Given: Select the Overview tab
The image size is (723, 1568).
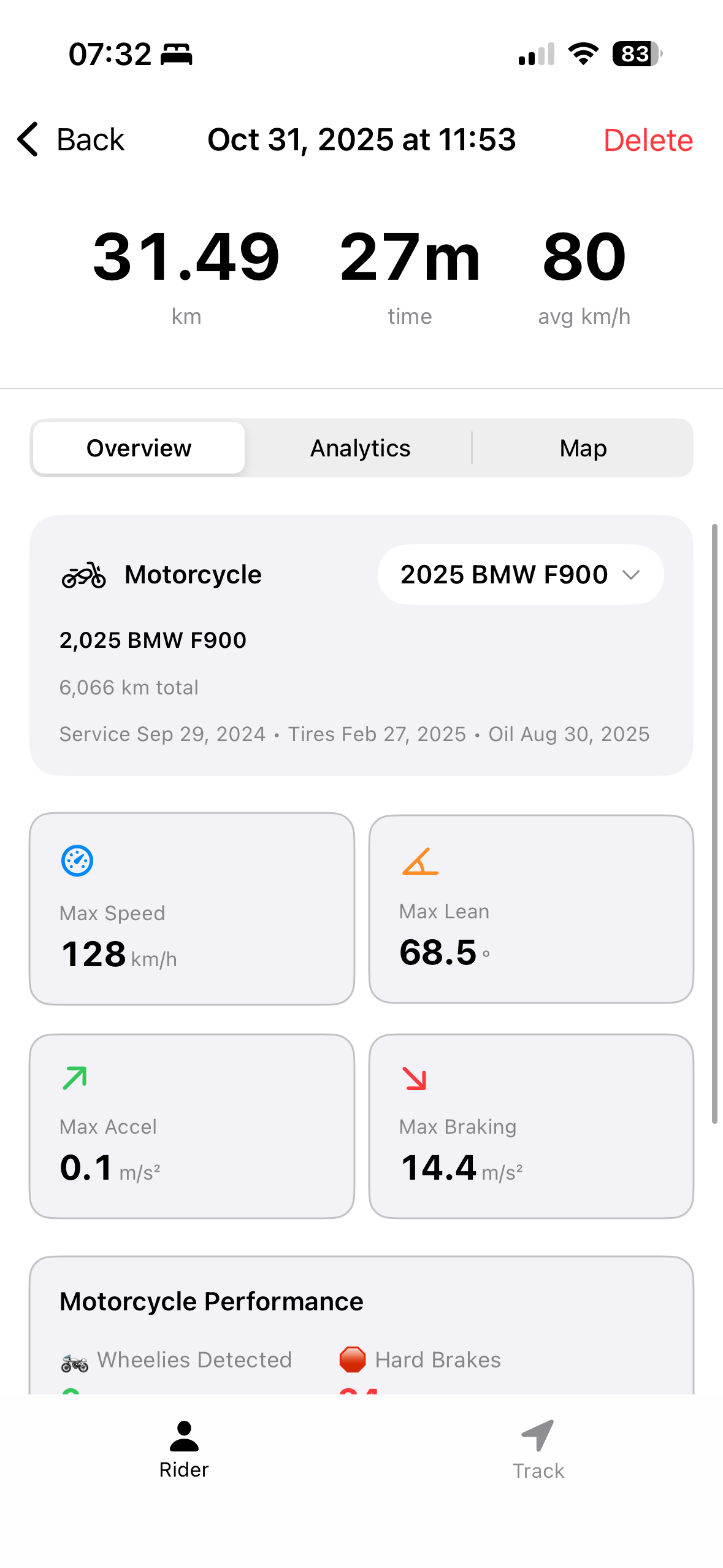Looking at the screenshot, I should 138,448.
